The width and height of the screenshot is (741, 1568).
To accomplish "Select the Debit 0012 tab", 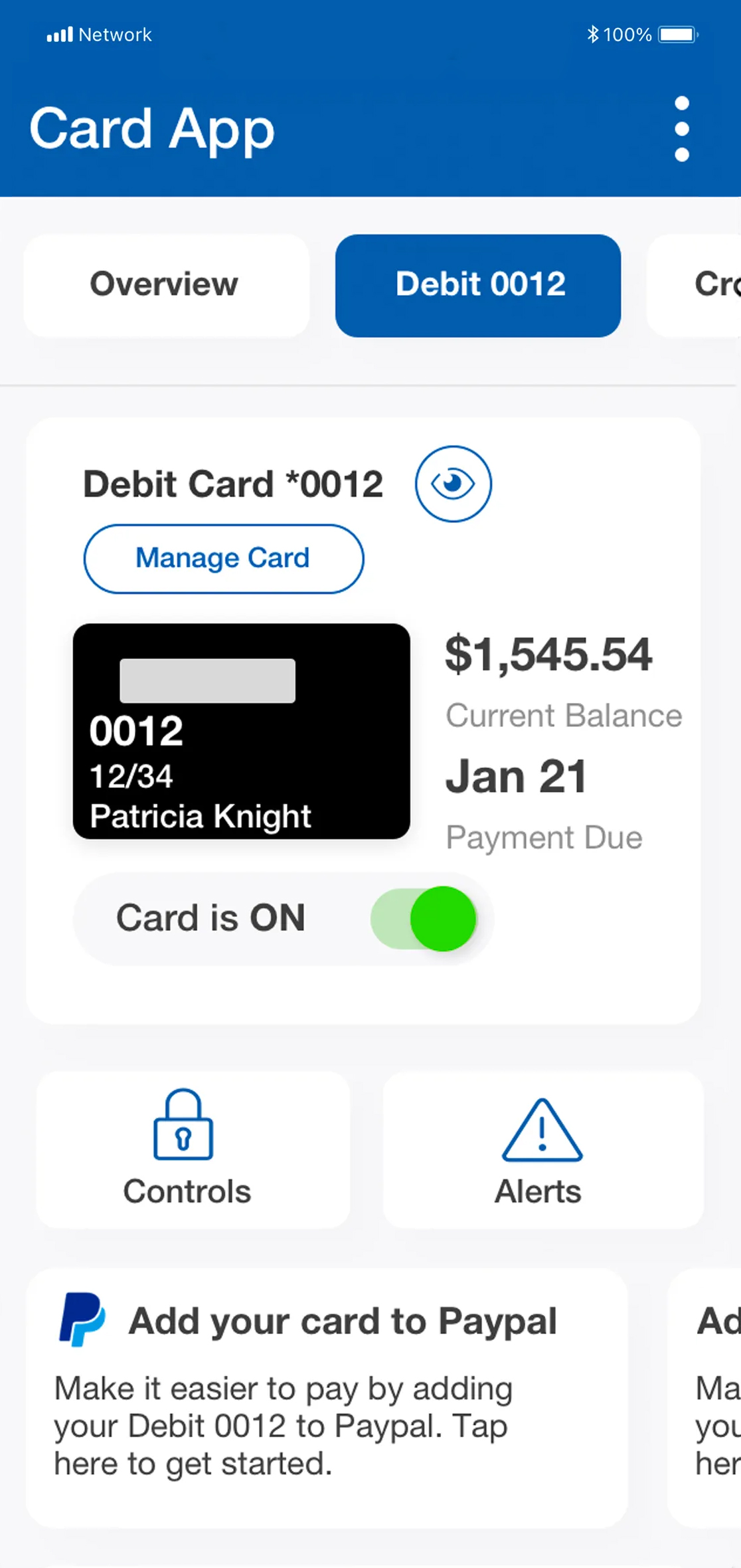I will (478, 285).
